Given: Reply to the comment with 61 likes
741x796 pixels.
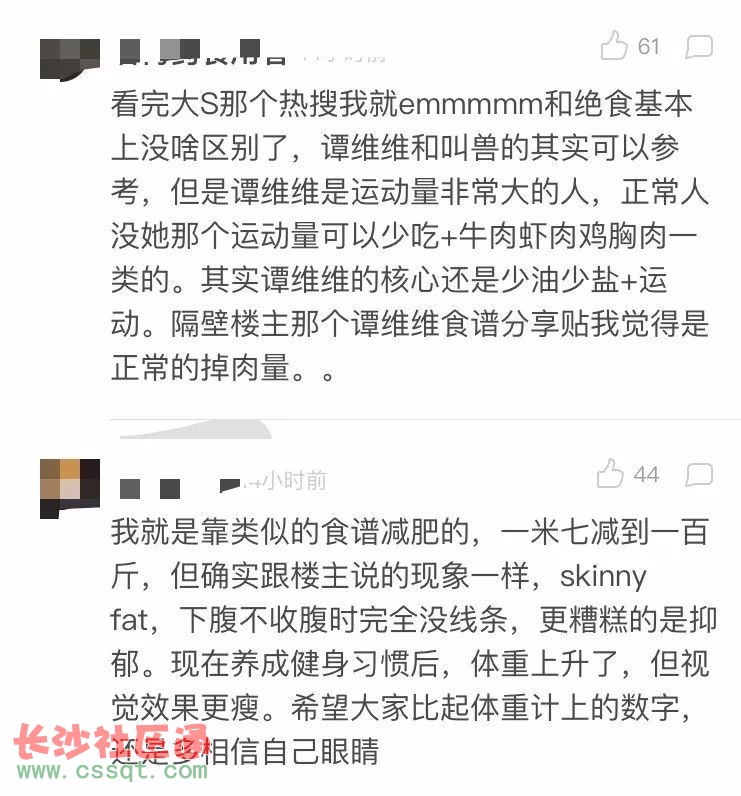Looking at the screenshot, I should 700,46.
